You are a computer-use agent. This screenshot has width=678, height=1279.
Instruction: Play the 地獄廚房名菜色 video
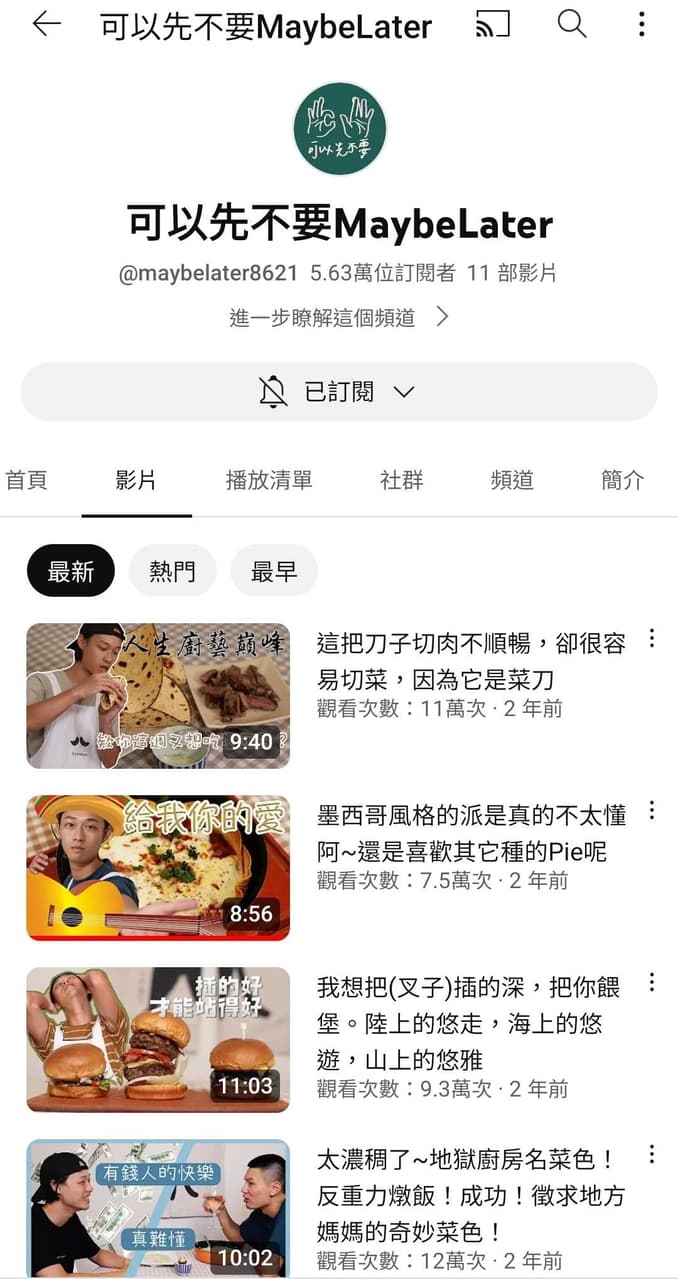tap(158, 1208)
